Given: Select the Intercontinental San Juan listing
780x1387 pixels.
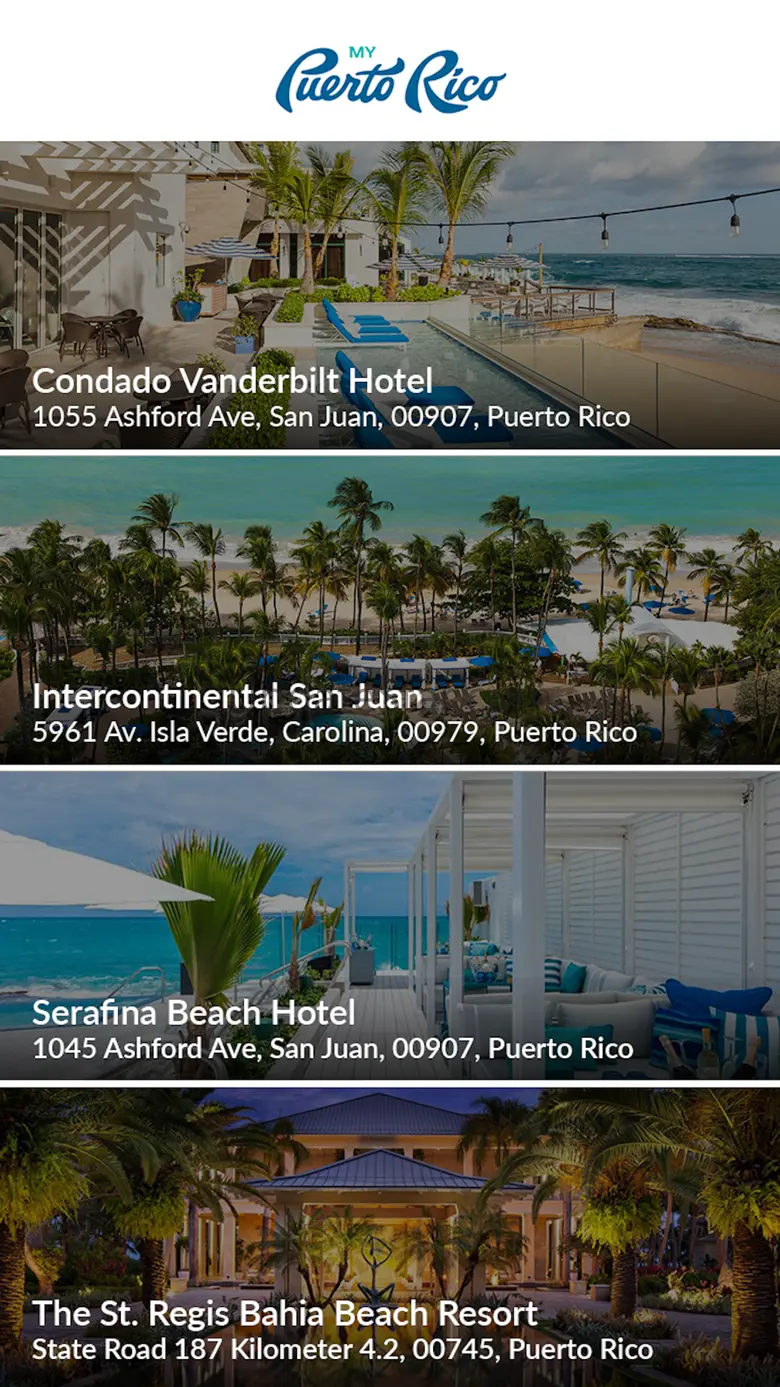Looking at the screenshot, I should click(390, 610).
